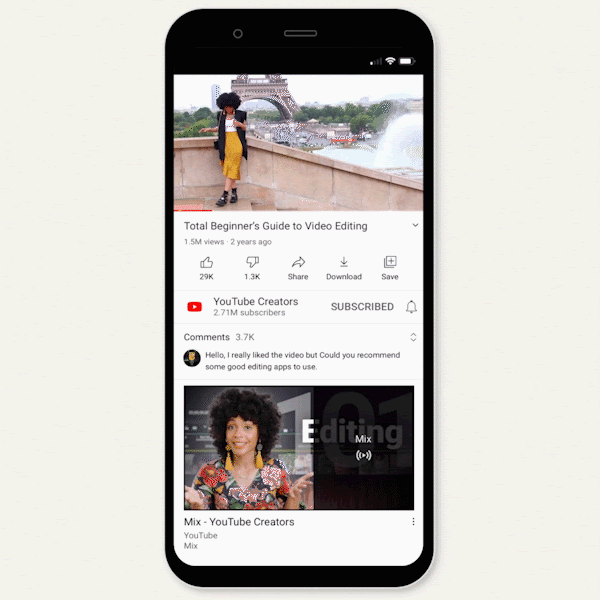
Task: Open overflow menu for Mix - YouTube Creators
Action: [413, 522]
